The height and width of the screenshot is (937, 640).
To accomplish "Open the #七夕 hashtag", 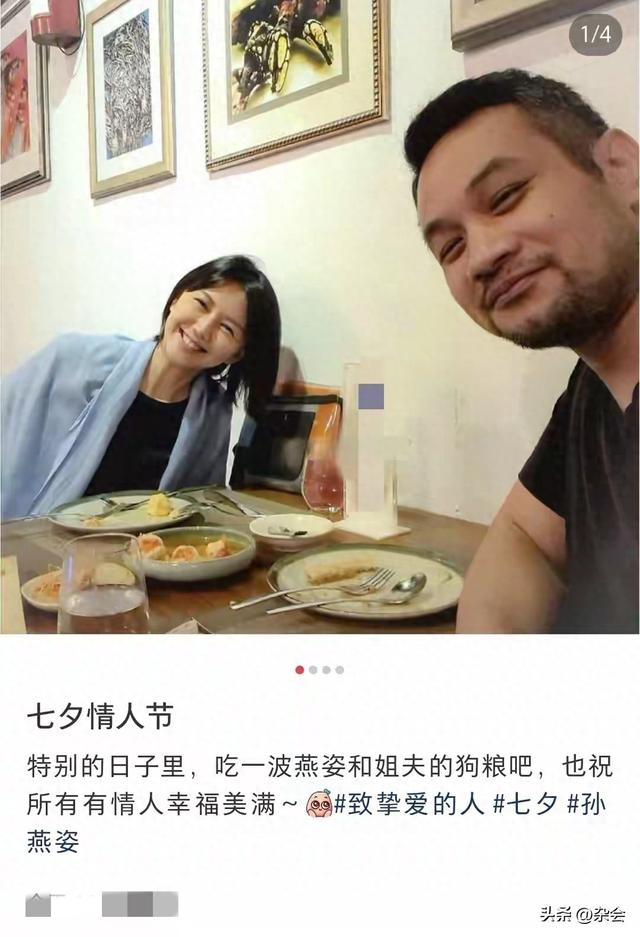I will (525, 803).
